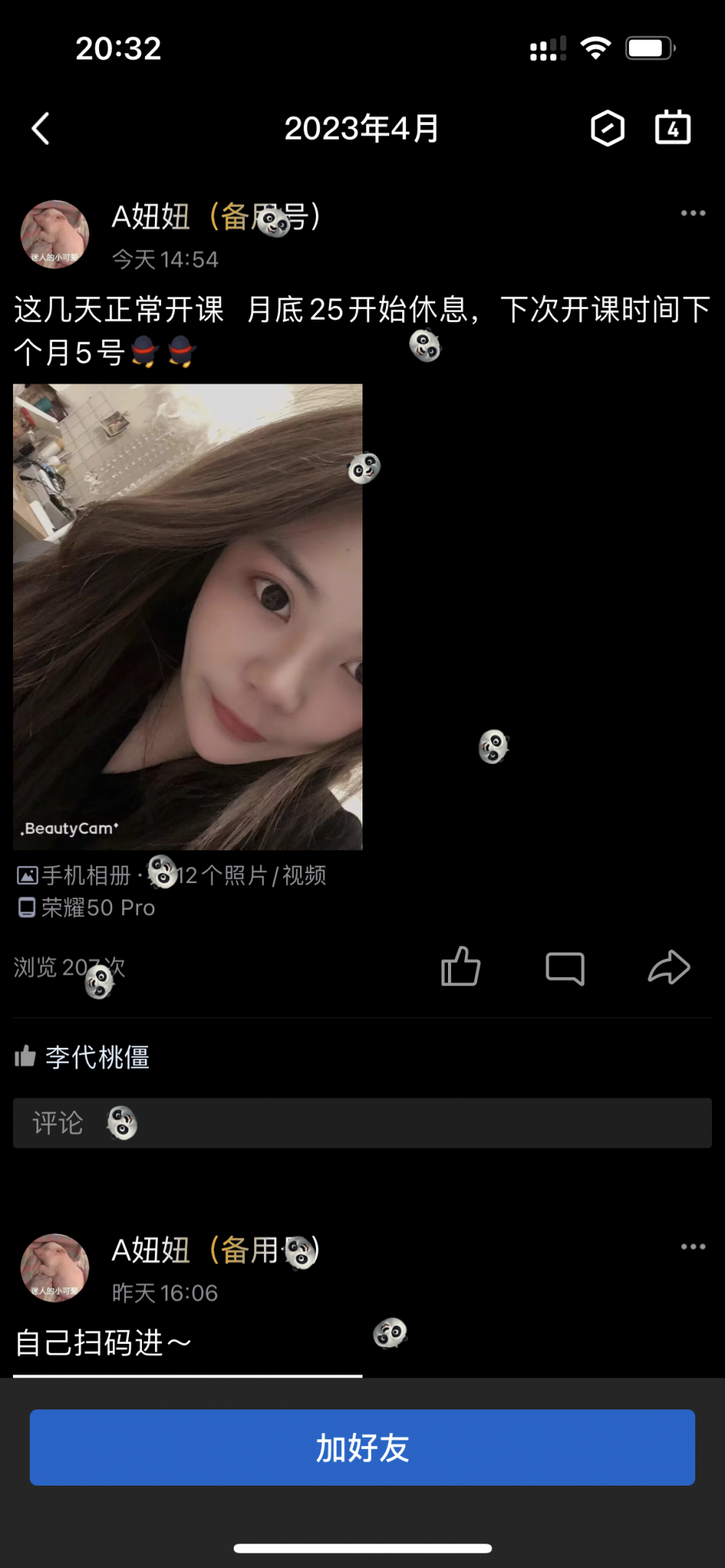Open the selfie photo in today's post

tap(188, 616)
